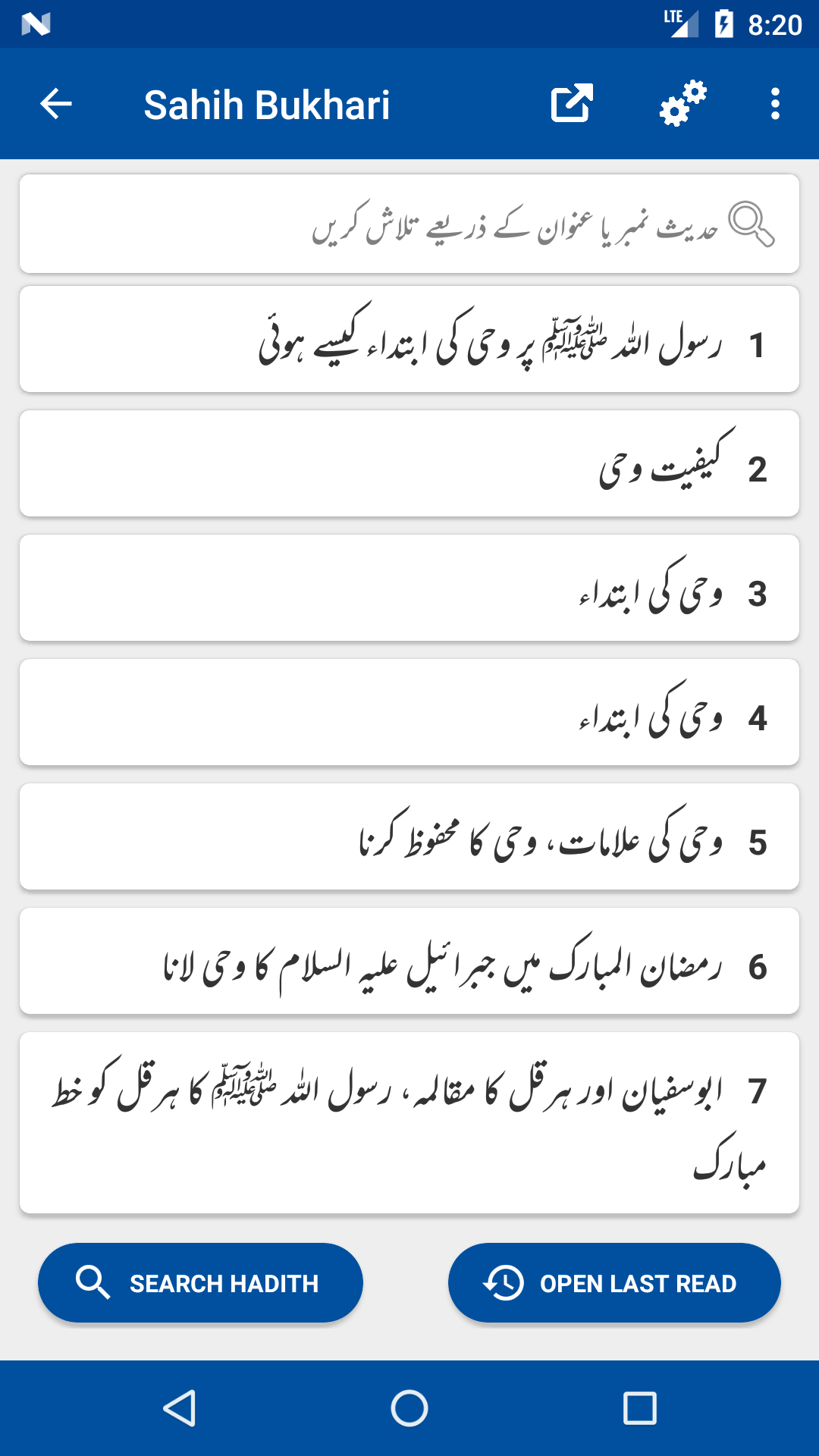Open the three-dot overflow menu
This screenshot has height=1456, width=819.
[774, 104]
